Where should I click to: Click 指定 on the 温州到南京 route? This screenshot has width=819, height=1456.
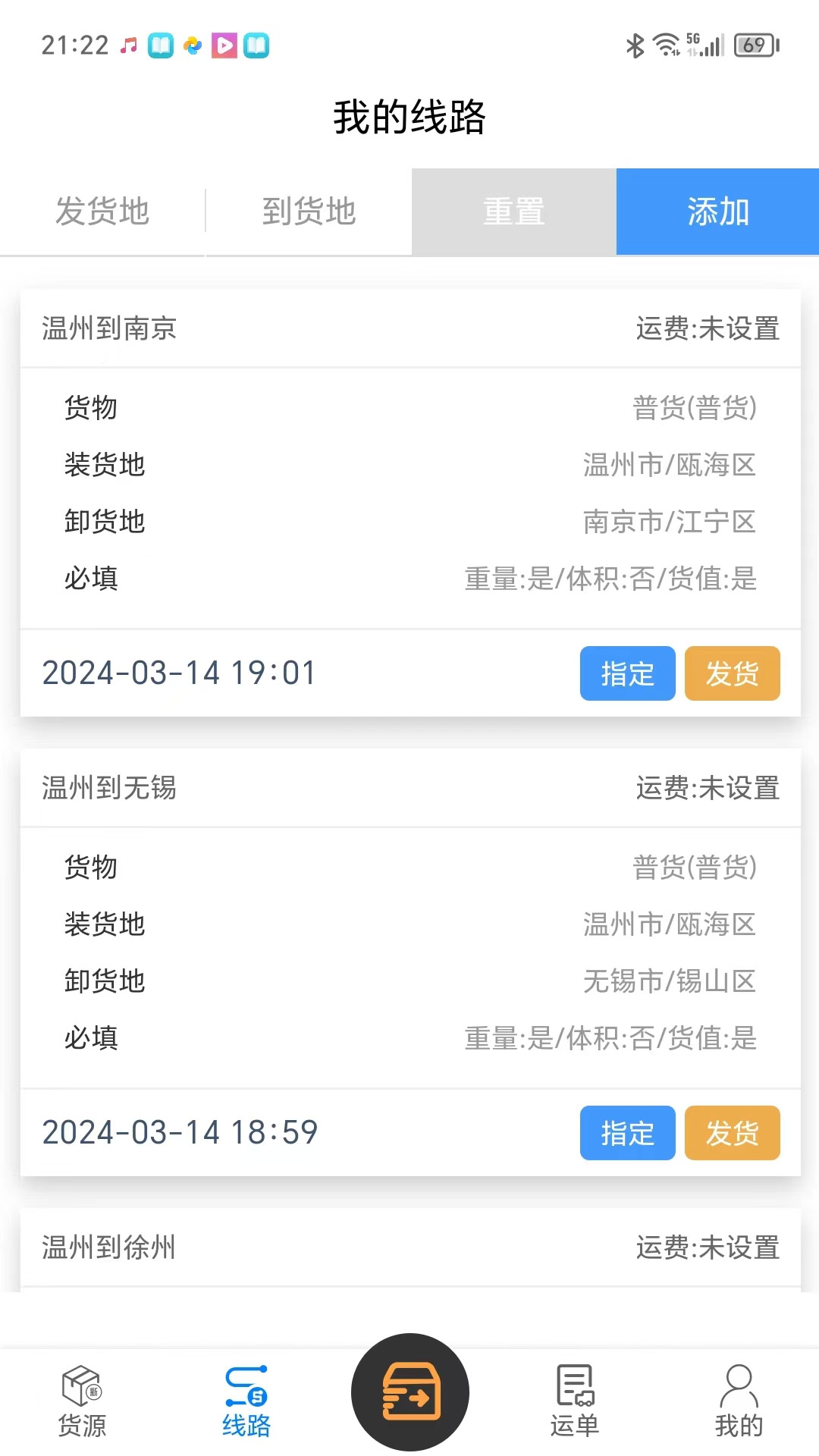coord(627,674)
